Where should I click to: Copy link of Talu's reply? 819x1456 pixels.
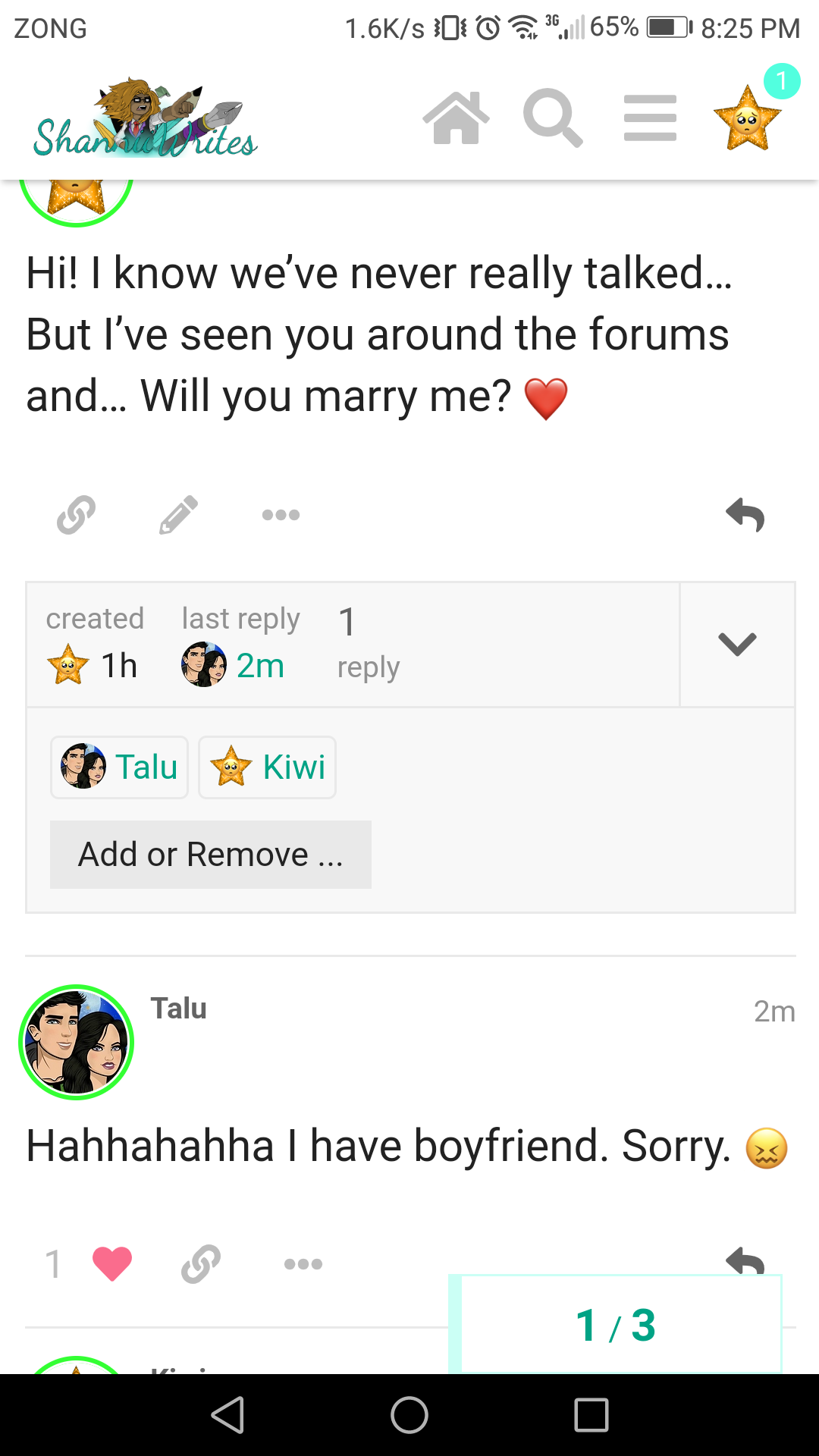[201, 1263]
